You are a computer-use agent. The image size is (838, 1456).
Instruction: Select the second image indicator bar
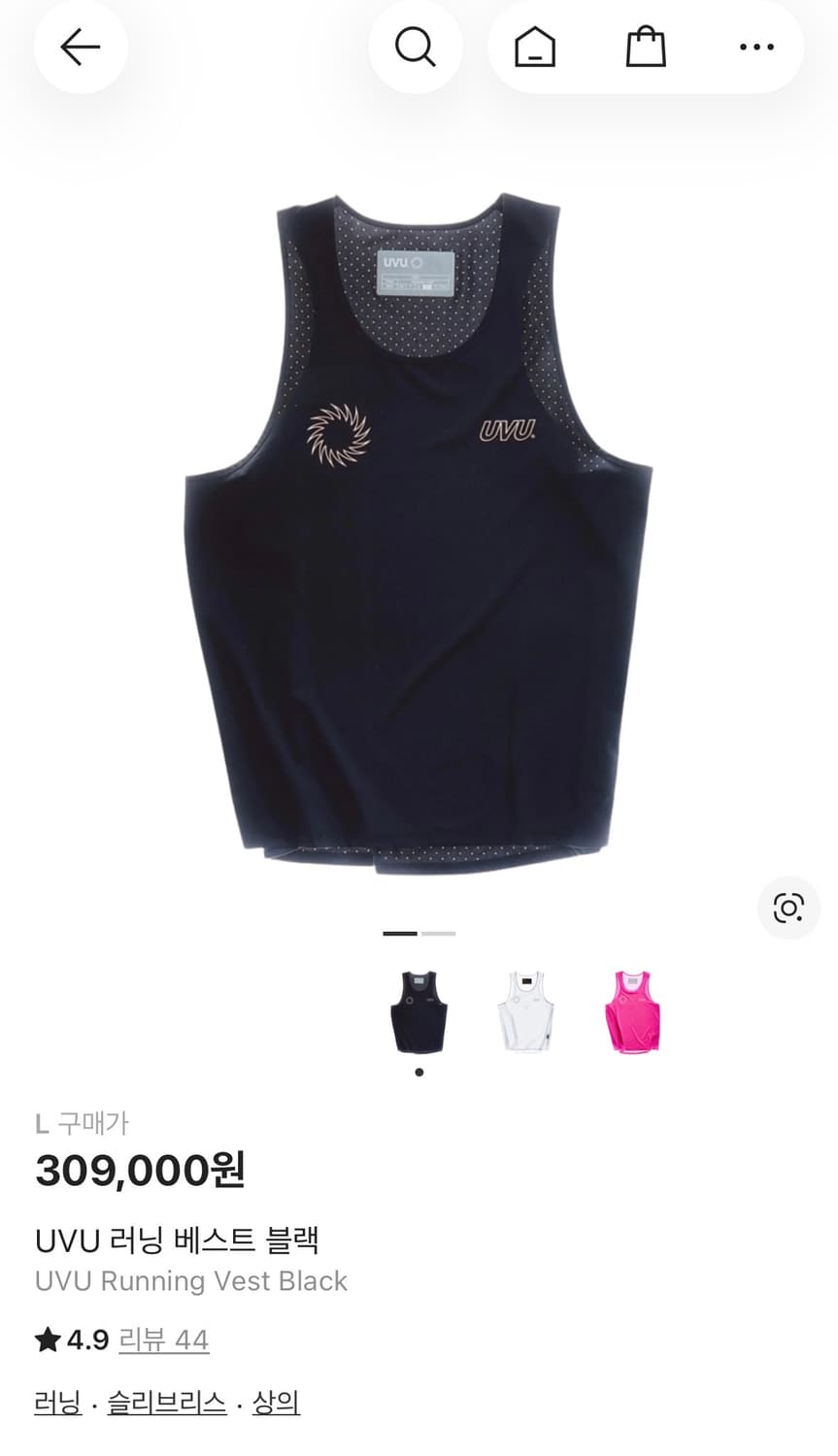point(438,932)
